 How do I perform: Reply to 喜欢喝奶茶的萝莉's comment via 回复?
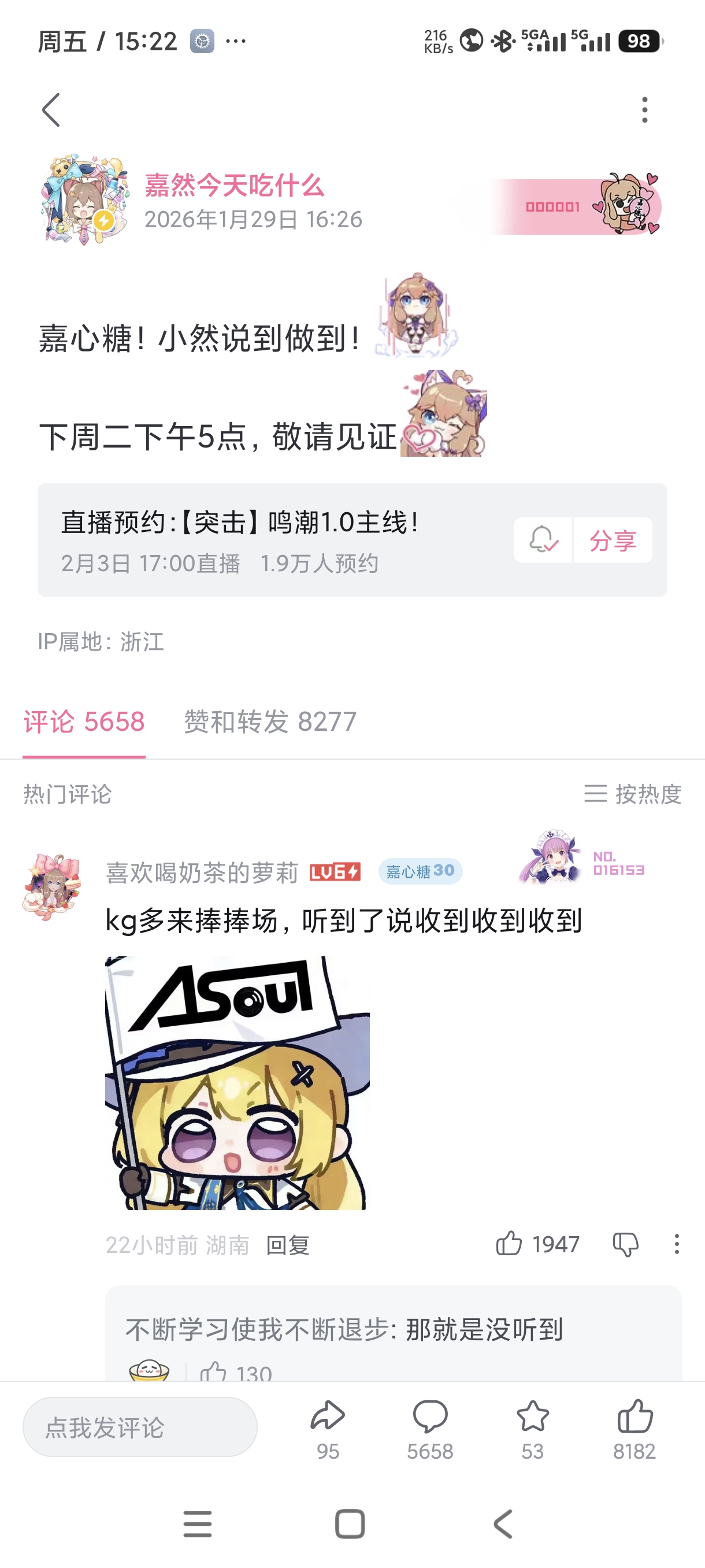click(288, 1245)
